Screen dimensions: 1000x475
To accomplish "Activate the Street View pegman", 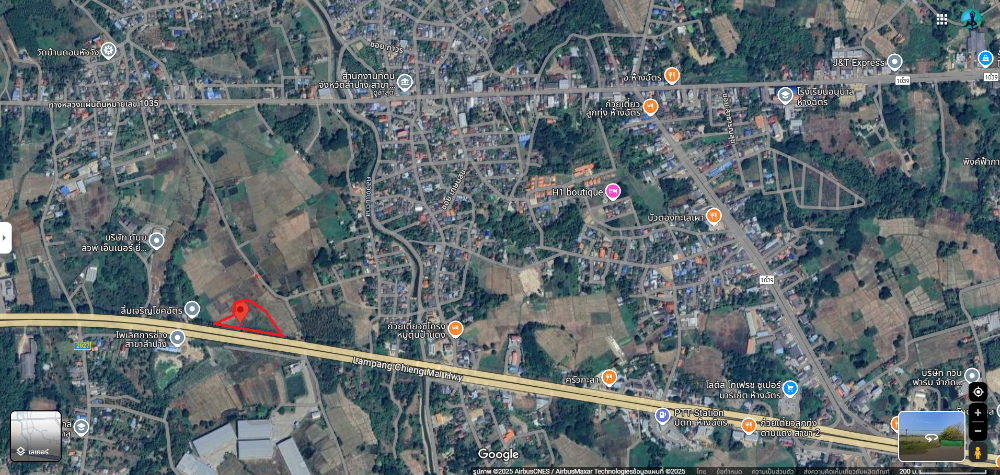I will (x=978, y=452).
